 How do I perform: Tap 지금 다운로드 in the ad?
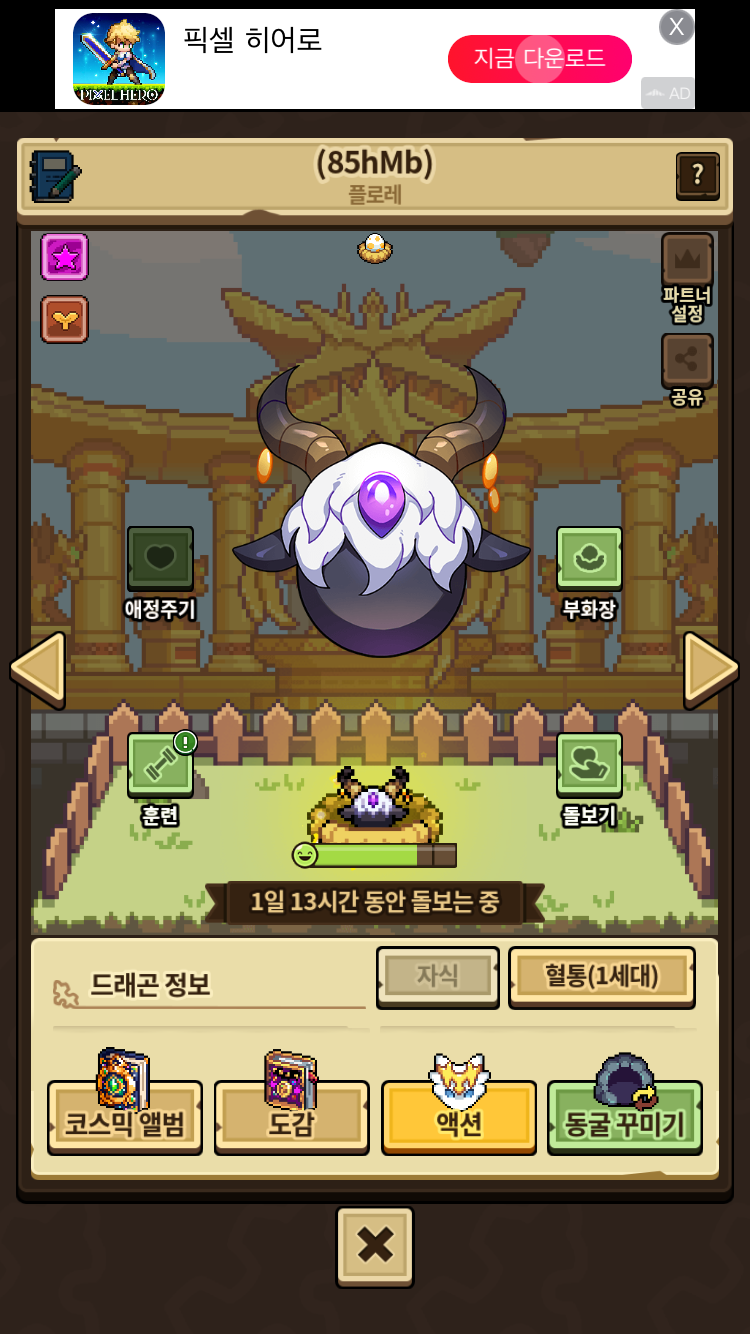point(540,58)
